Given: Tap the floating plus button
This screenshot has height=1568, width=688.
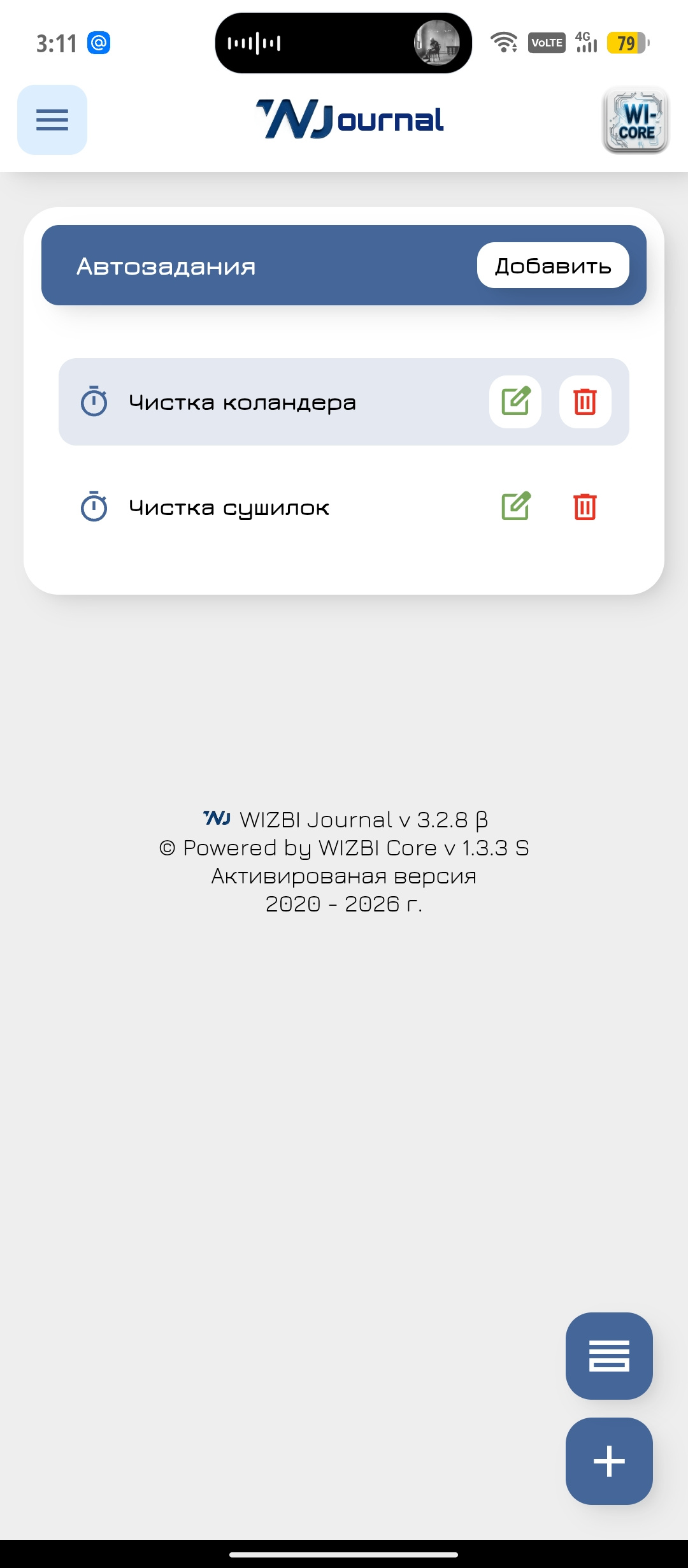Looking at the screenshot, I should [x=609, y=1461].
